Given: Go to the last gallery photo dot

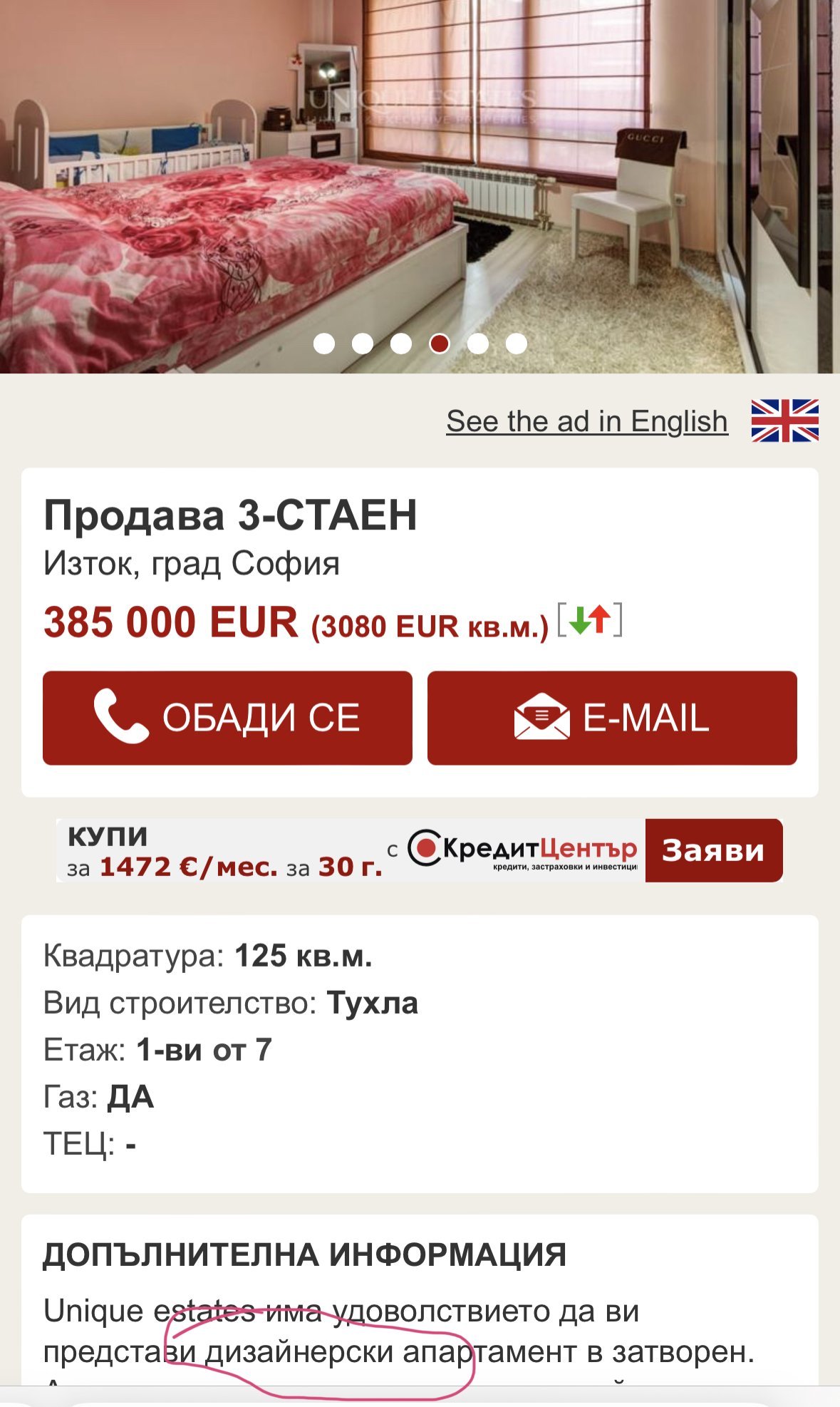Looking at the screenshot, I should [517, 344].
